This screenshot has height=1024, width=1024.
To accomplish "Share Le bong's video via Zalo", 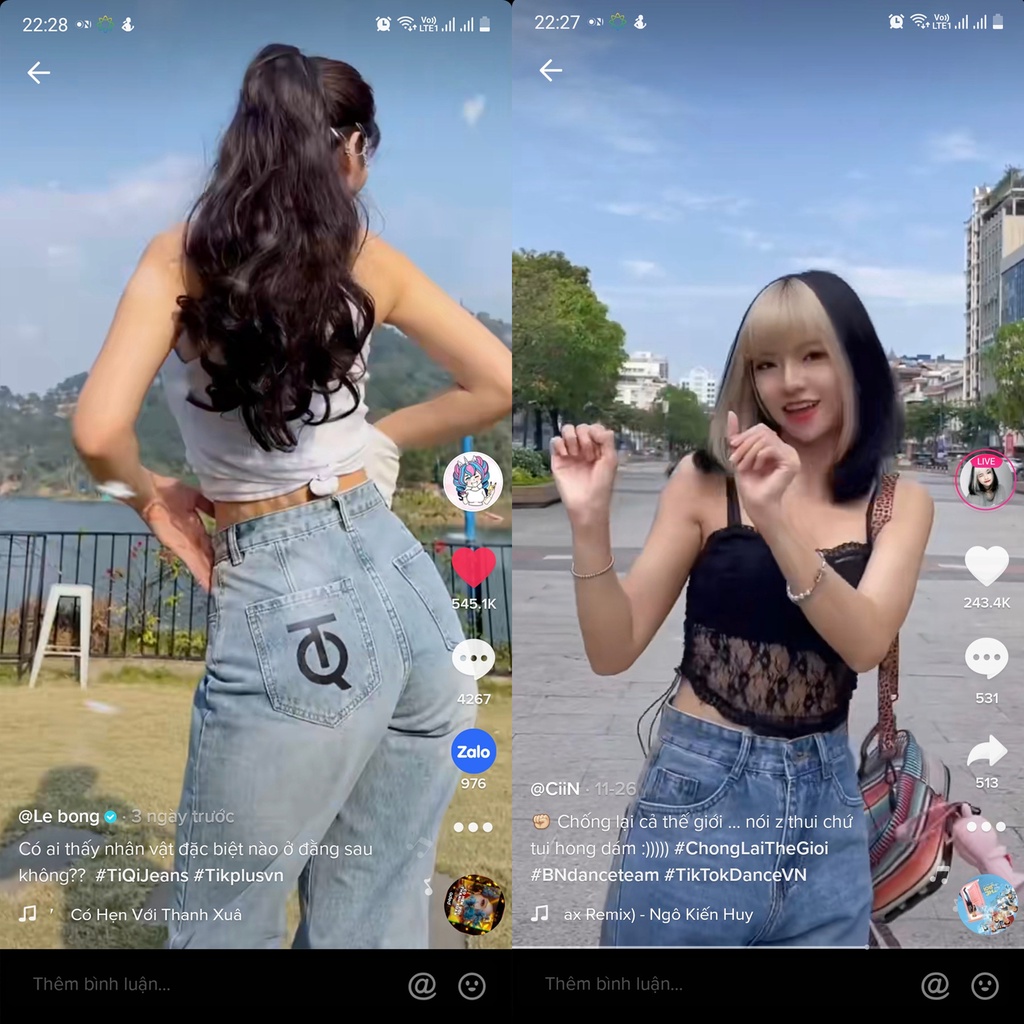I will [x=473, y=752].
